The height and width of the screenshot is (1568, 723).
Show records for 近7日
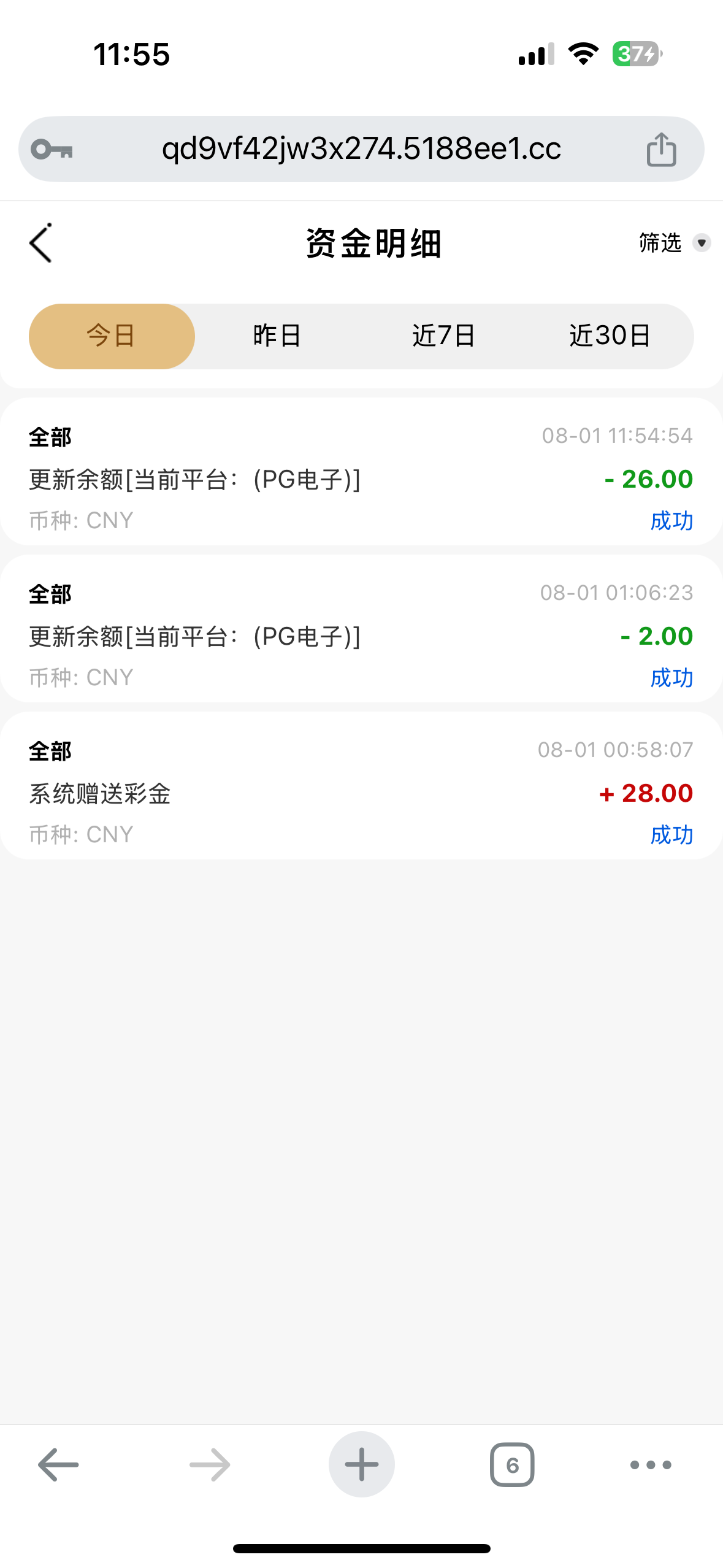coord(443,336)
